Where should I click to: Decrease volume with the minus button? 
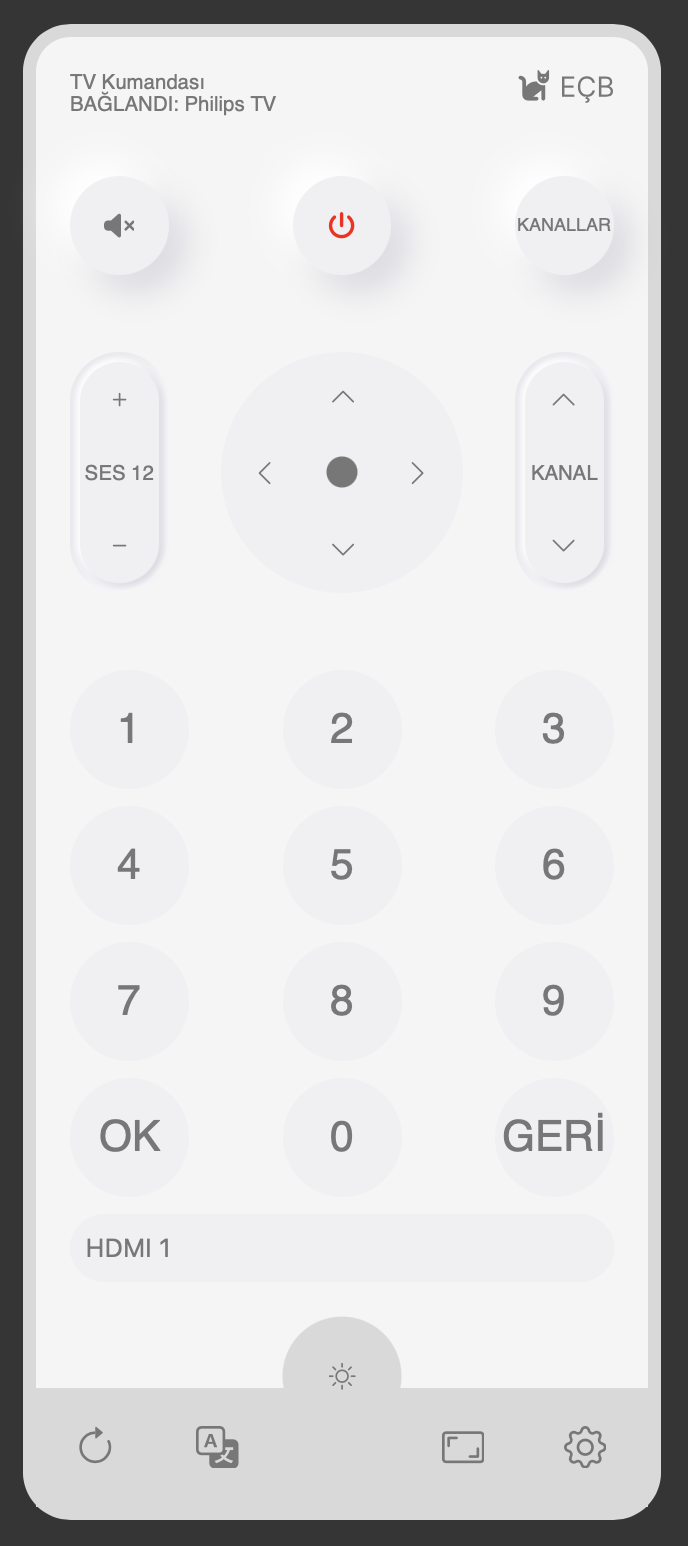pyautogui.click(x=119, y=545)
